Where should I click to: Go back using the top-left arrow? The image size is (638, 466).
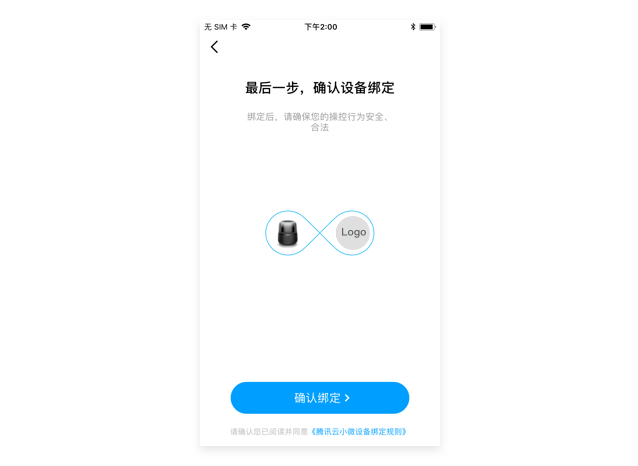click(215, 47)
